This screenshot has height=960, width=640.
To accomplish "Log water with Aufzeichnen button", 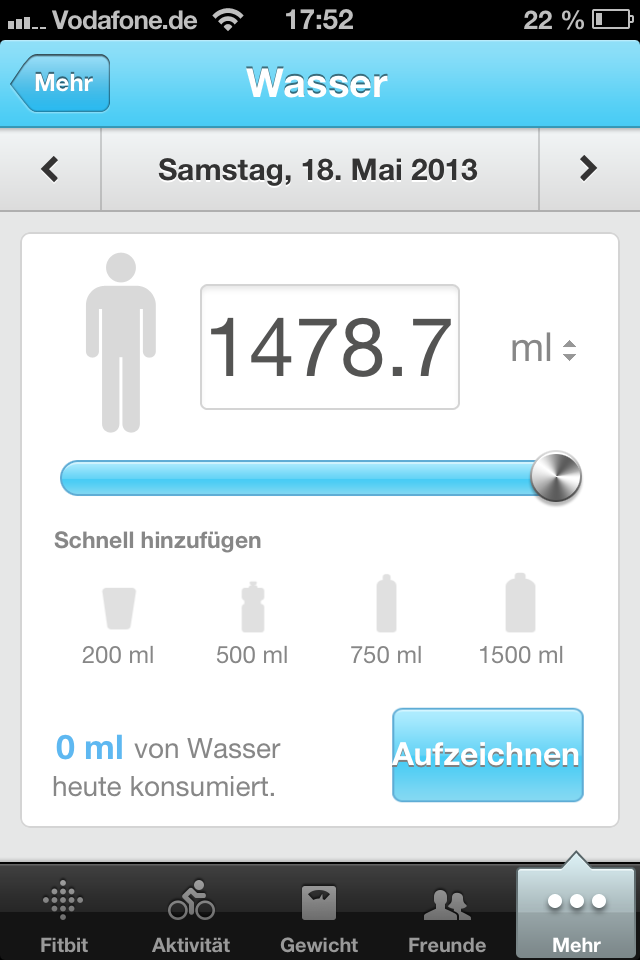I will coord(487,755).
